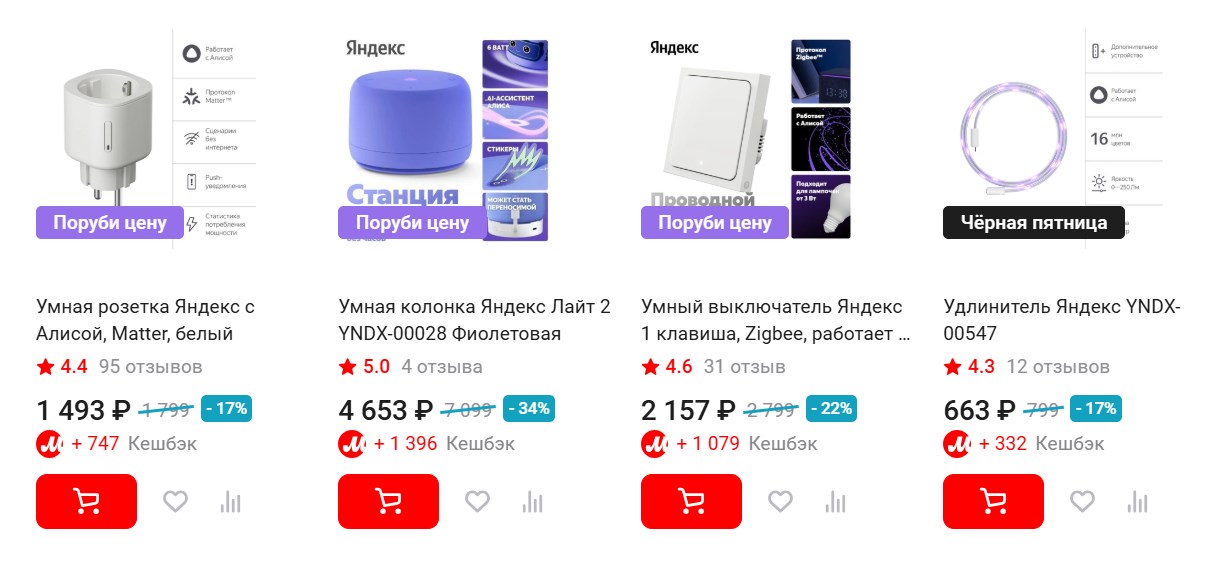Favorite the Удлинитель Яндекс YNDX-00547

1082,501
